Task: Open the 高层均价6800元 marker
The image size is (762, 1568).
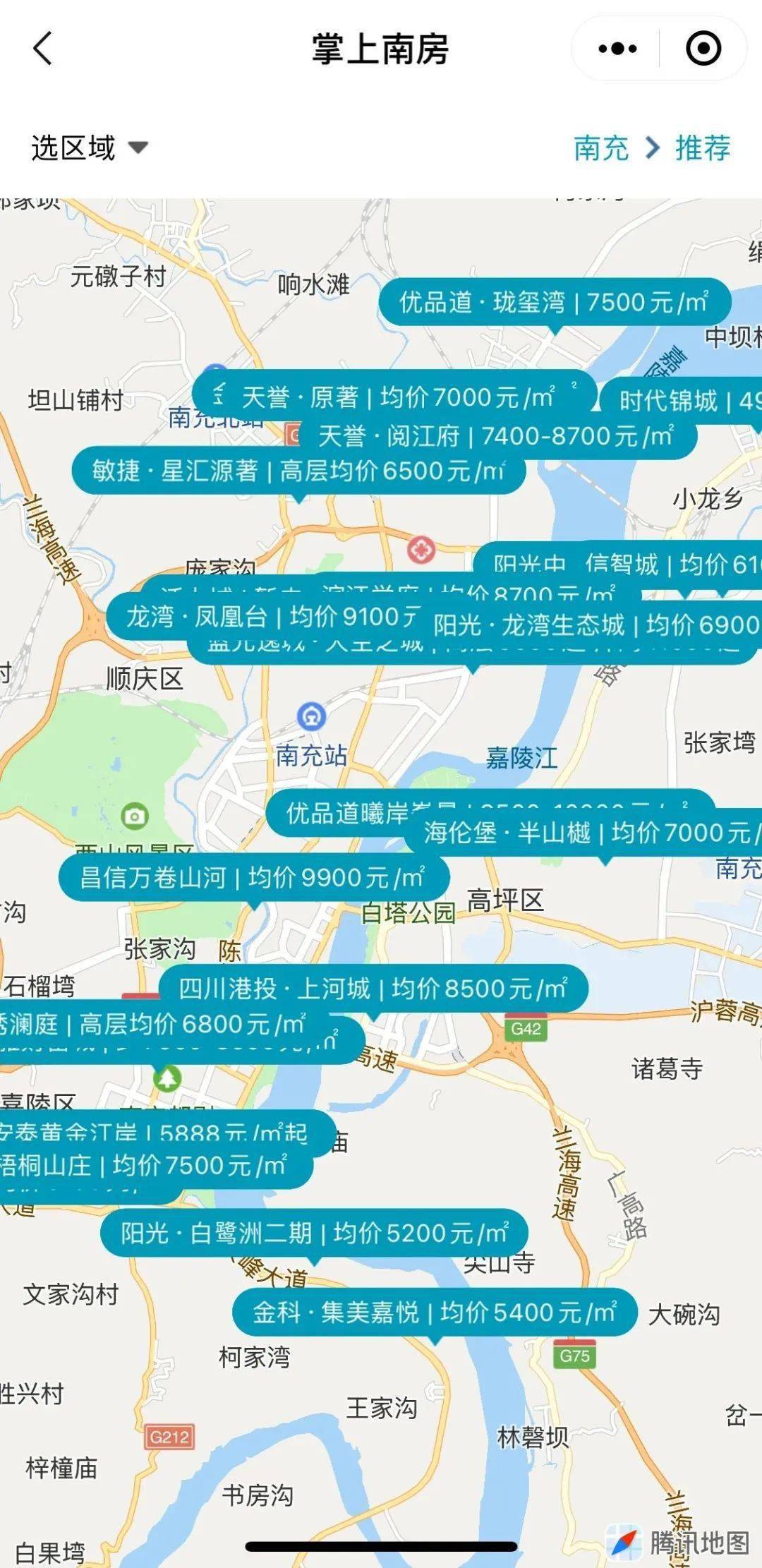Action: (x=155, y=1024)
